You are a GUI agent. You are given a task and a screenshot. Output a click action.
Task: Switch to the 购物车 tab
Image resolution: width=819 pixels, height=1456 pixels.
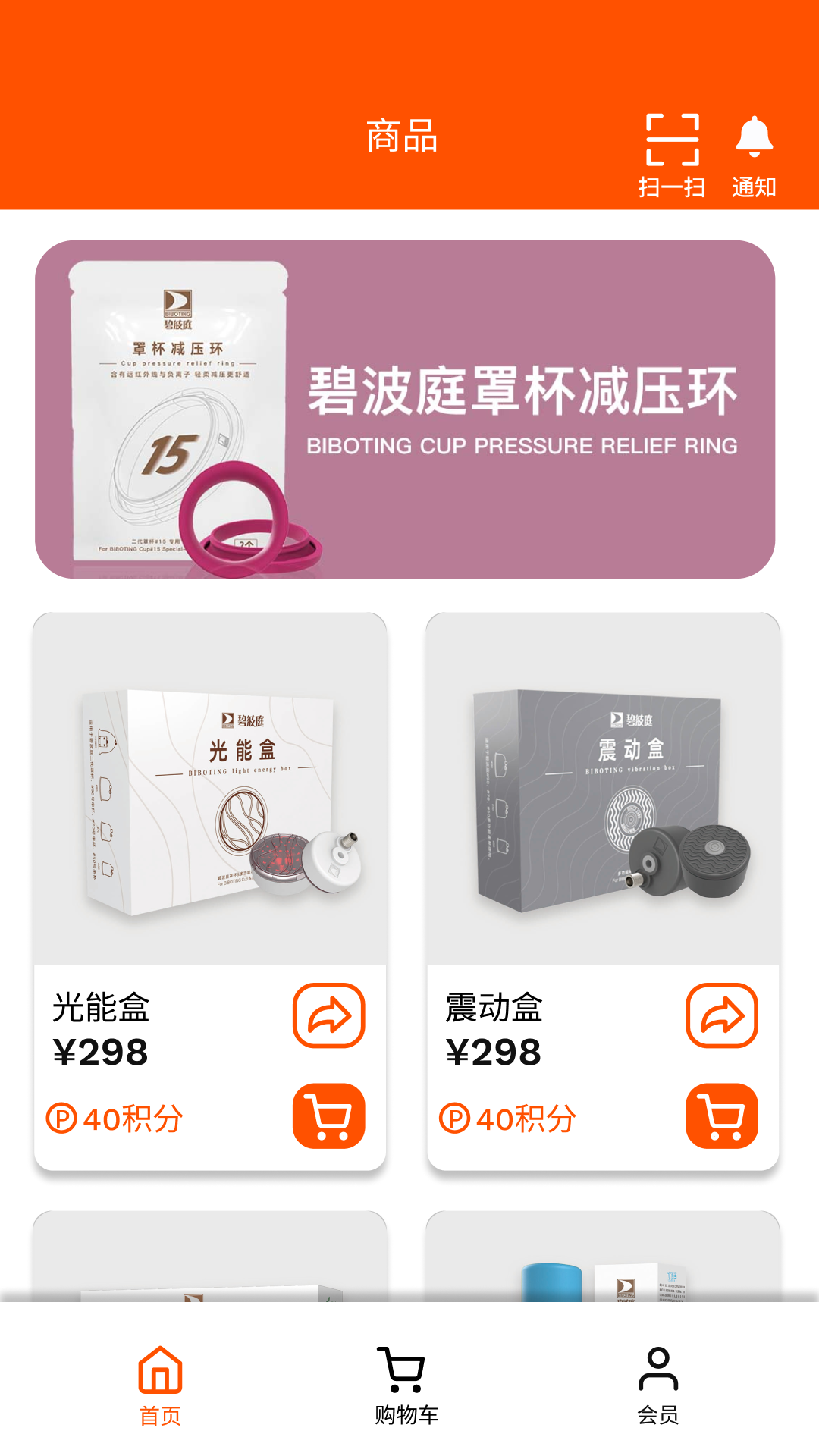click(406, 1385)
